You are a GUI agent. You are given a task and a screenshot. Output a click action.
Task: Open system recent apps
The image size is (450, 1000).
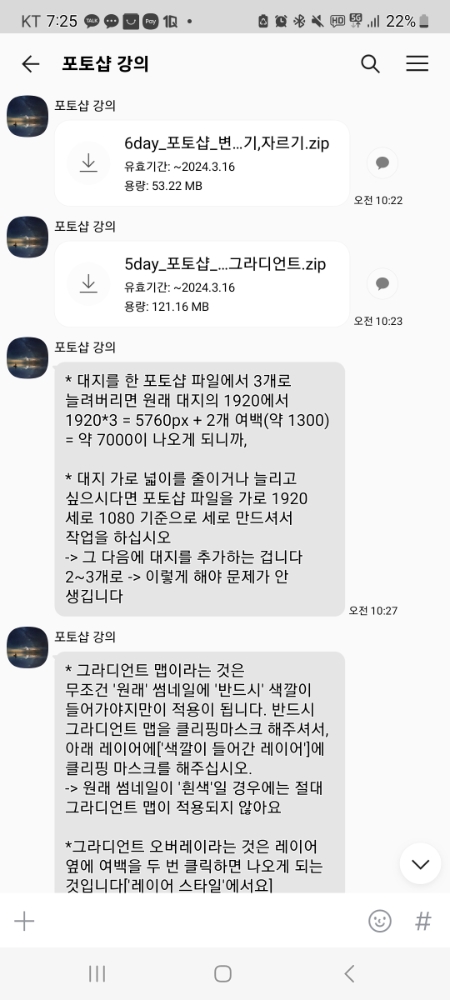97,973
